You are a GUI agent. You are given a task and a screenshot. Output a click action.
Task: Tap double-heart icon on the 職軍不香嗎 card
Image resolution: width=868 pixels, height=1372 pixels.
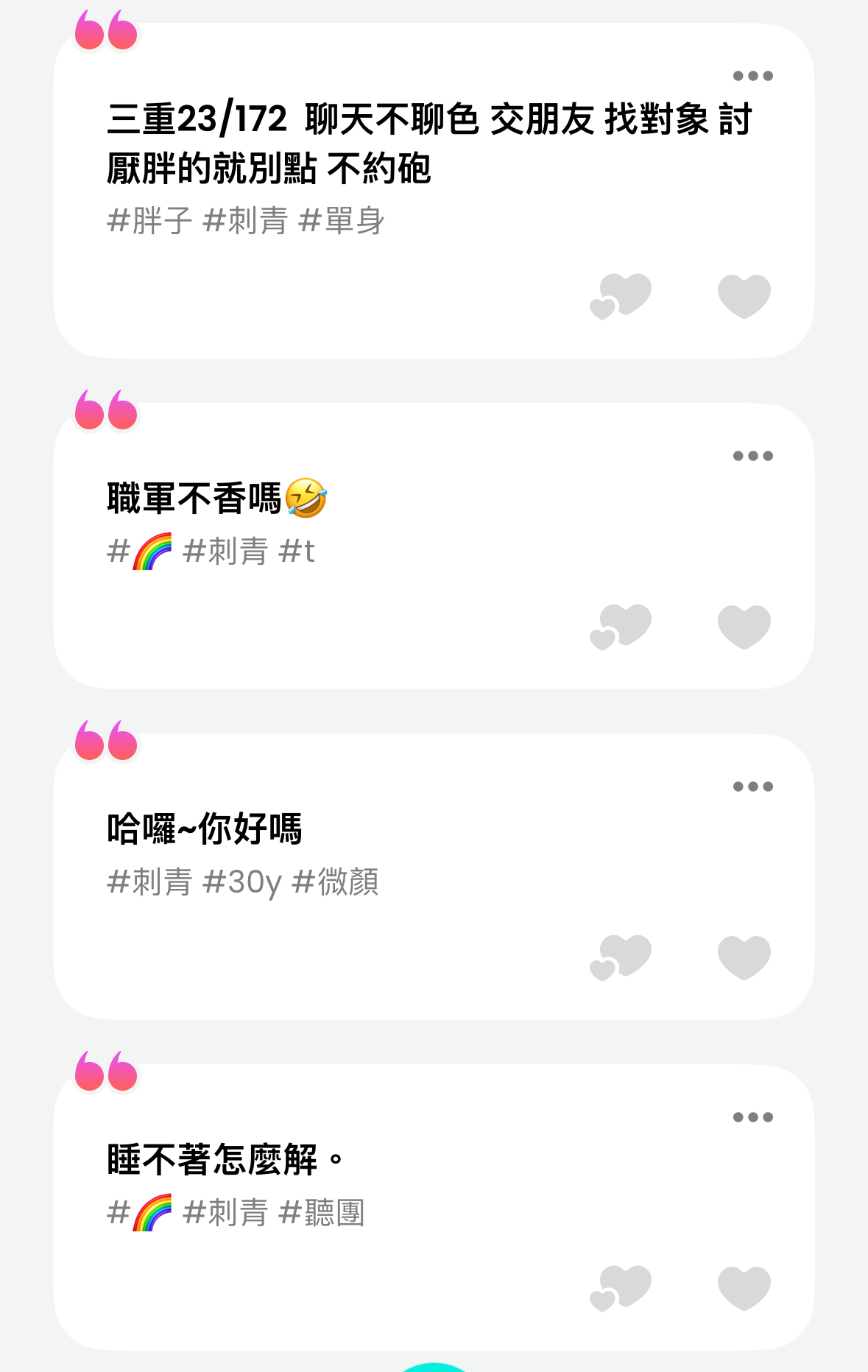[x=621, y=627]
